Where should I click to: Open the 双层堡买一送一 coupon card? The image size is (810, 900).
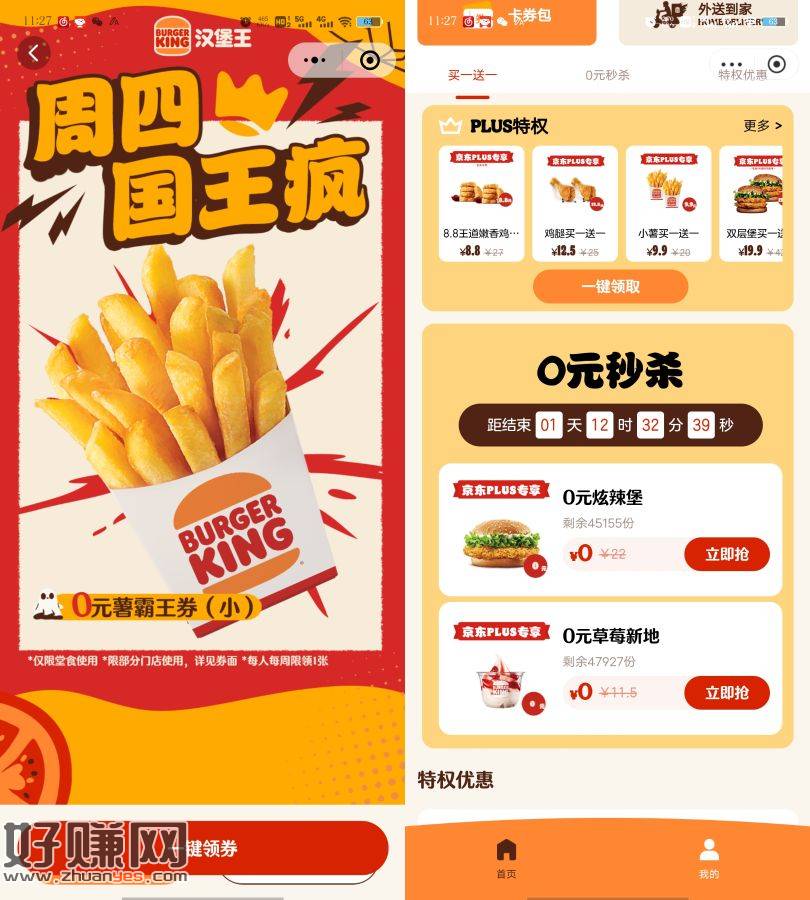click(x=752, y=204)
